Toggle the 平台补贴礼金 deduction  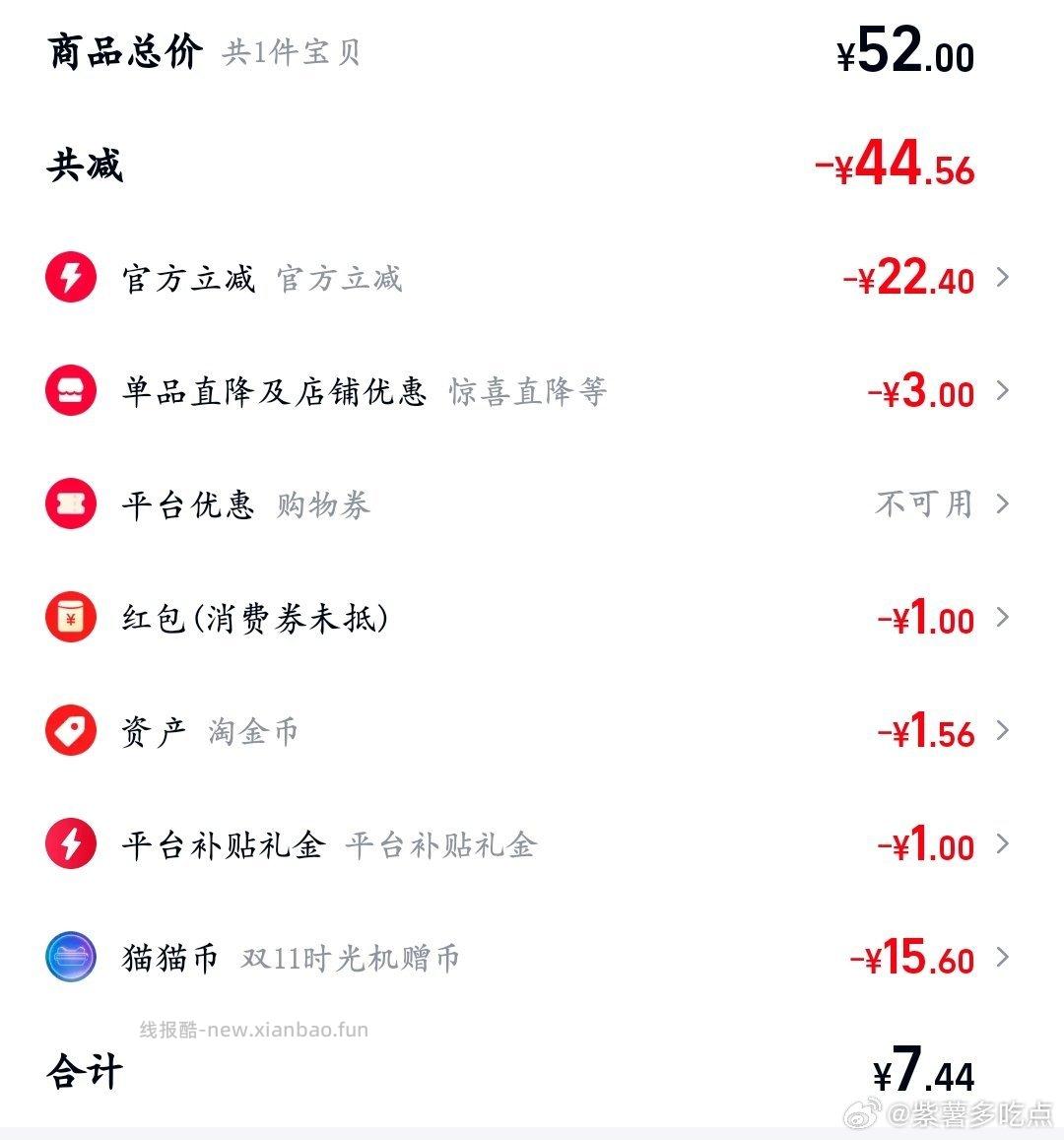click(1003, 845)
